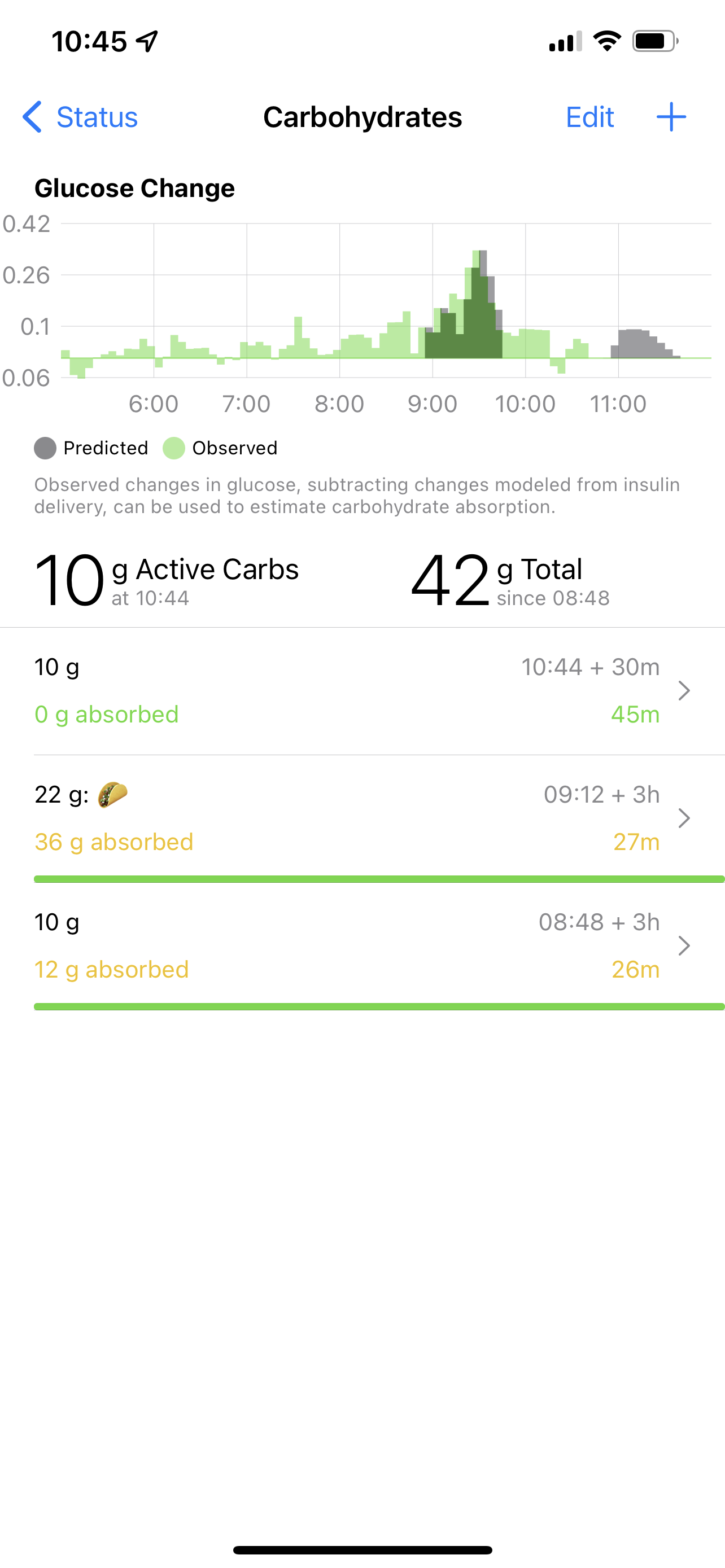Select the taco emoji on the 22 g entry
725x1568 pixels.
pos(113,793)
